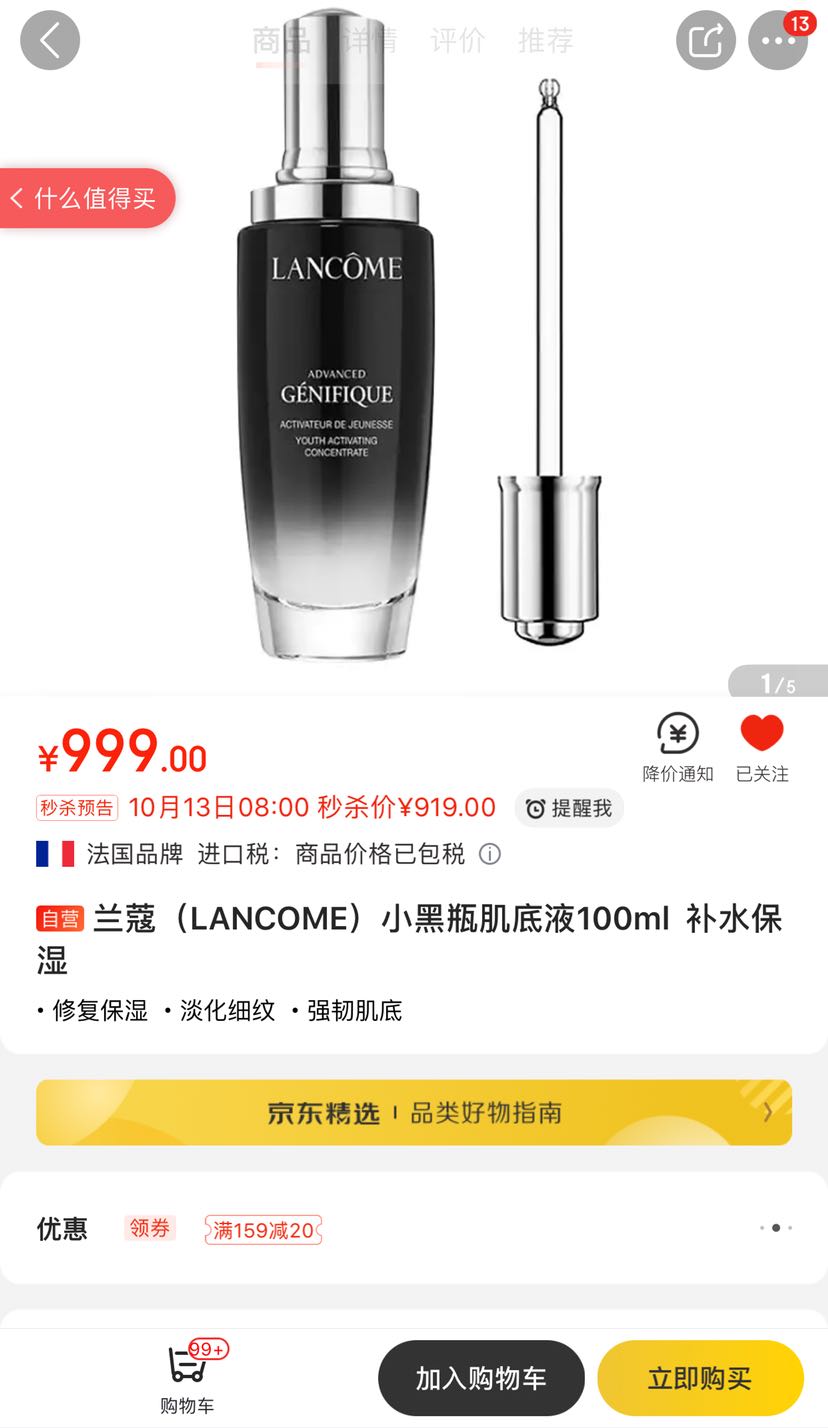Add item via 加入购物车

(x=481, y=1378)
